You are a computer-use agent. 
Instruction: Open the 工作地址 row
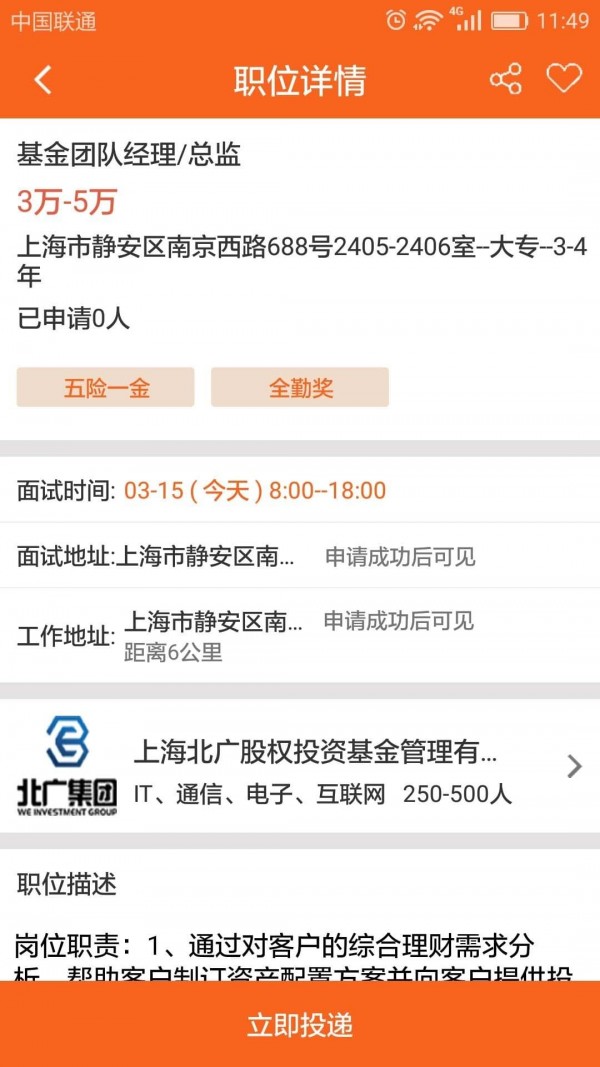(x=300, y=636)
